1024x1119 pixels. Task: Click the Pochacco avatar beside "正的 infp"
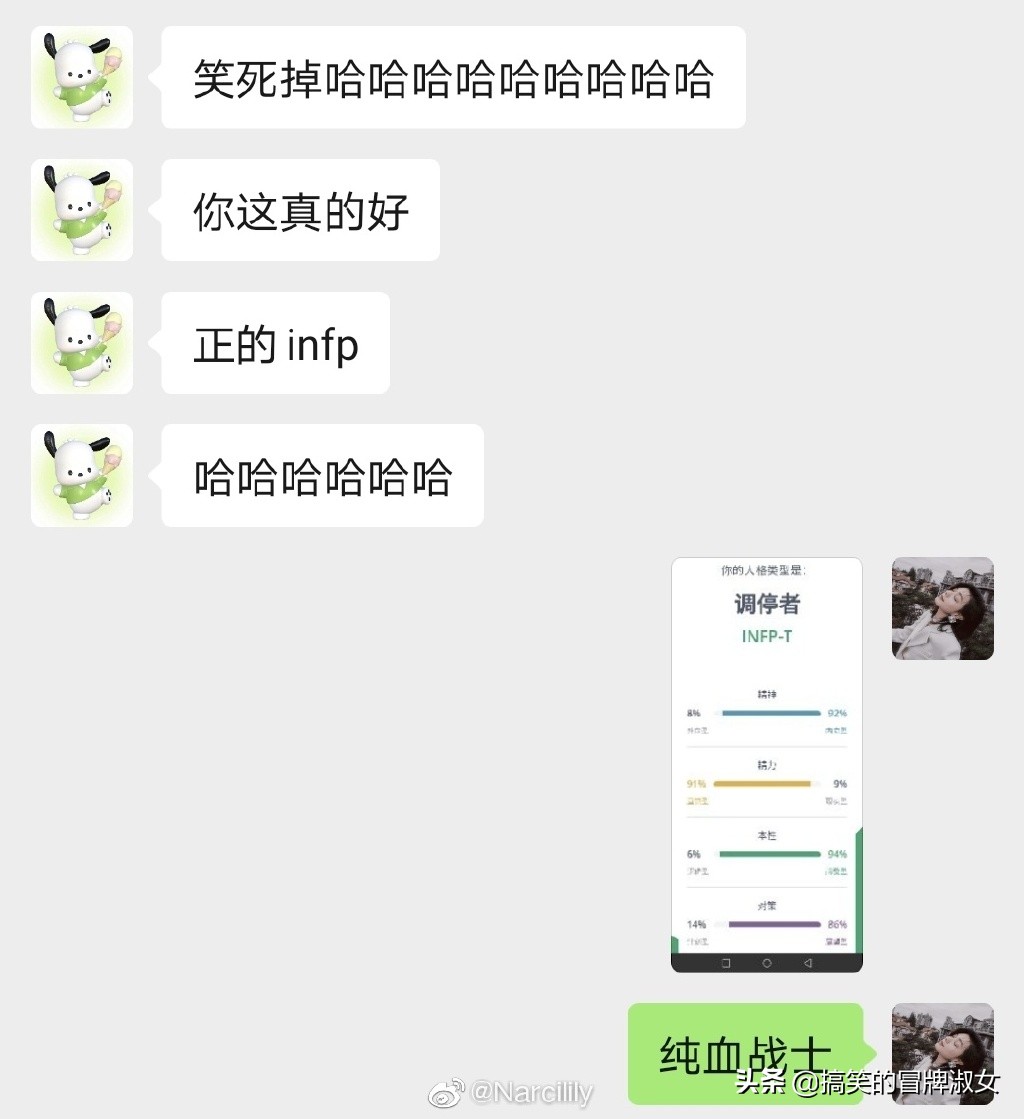(x=81, y=343)
